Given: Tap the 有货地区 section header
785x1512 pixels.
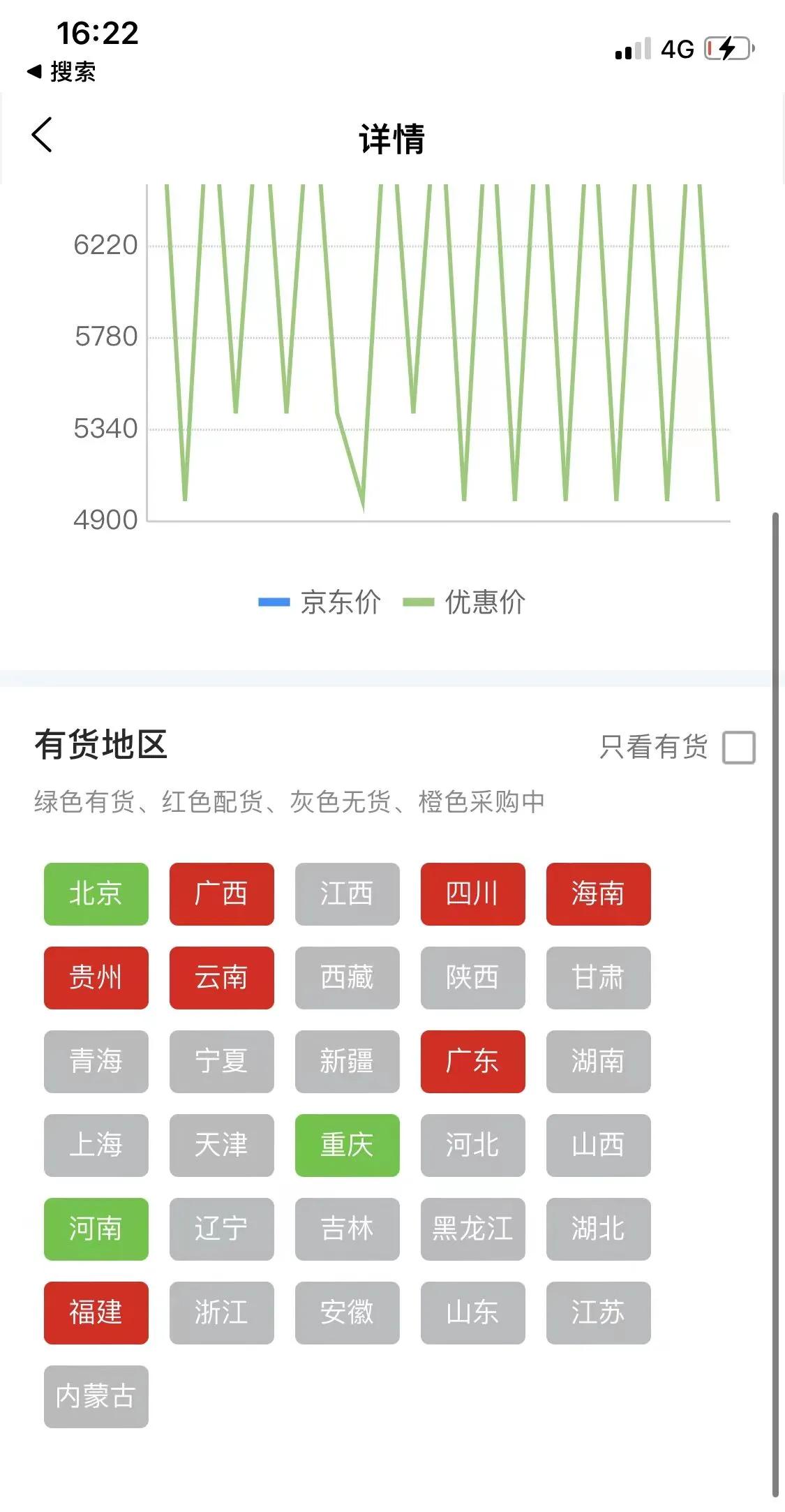Looking at the screenshot, I should pos(101,745).
